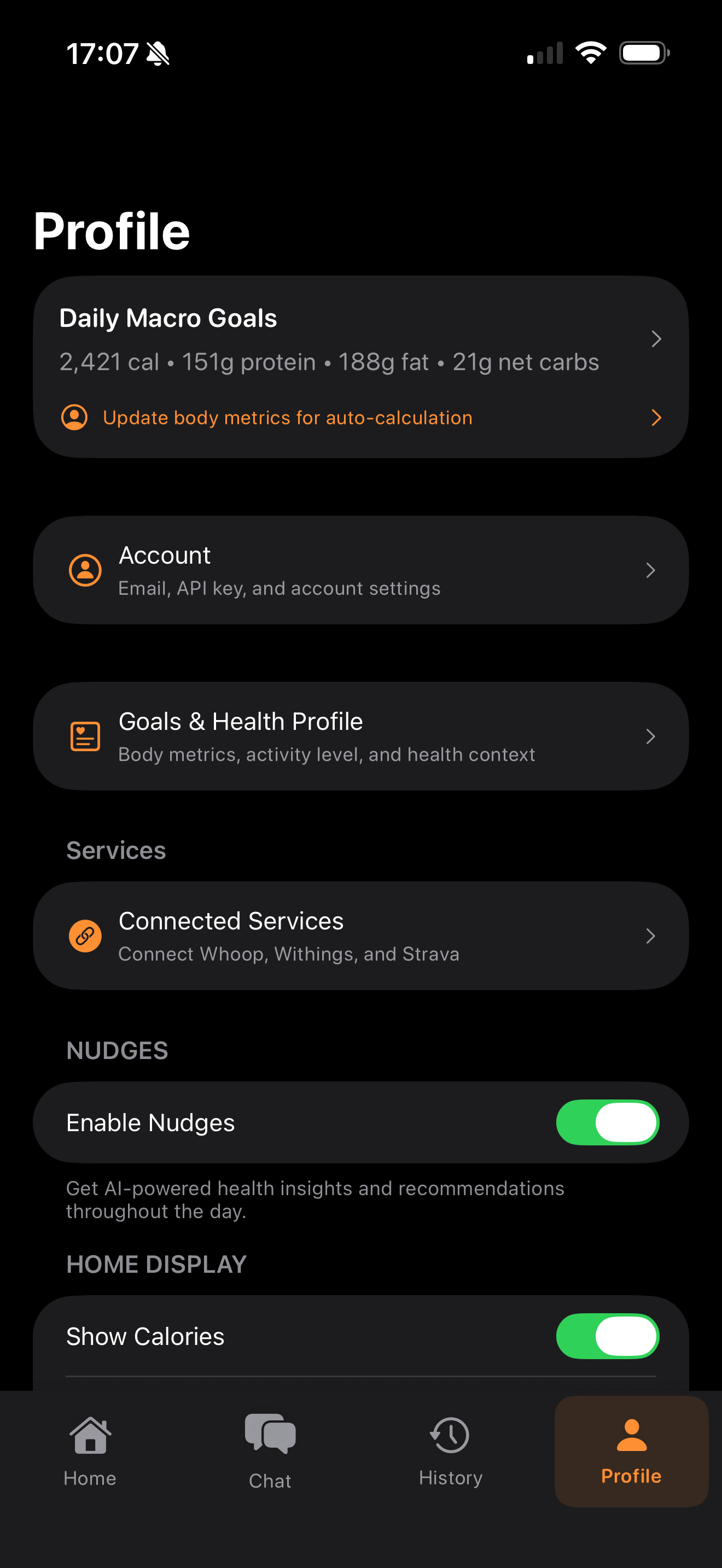Tap the Connected Services link icon
The width and height of the screenshot is (722, 1568).
85,935
